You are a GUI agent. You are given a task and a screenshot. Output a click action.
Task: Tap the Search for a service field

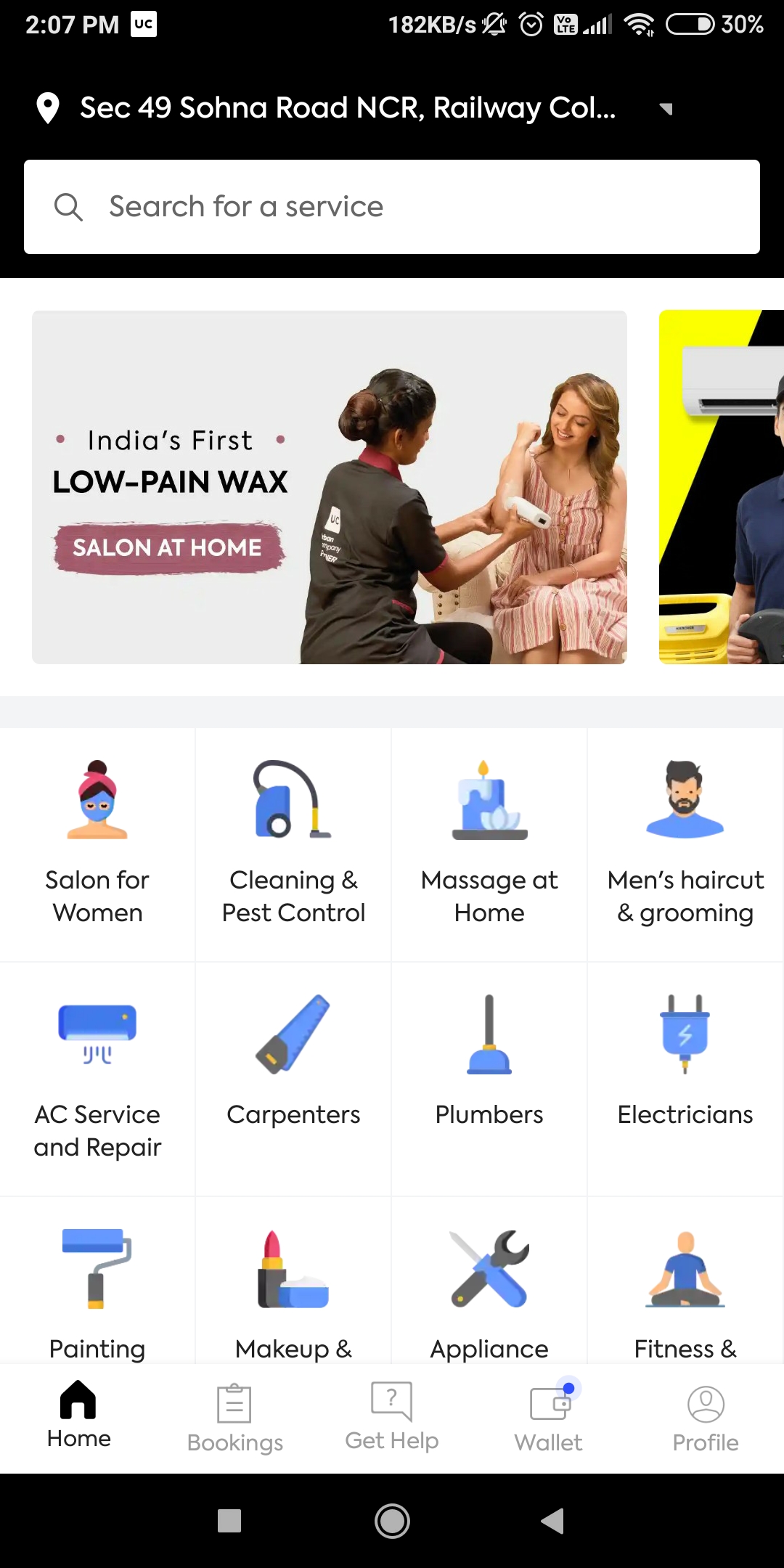point(392,207)
